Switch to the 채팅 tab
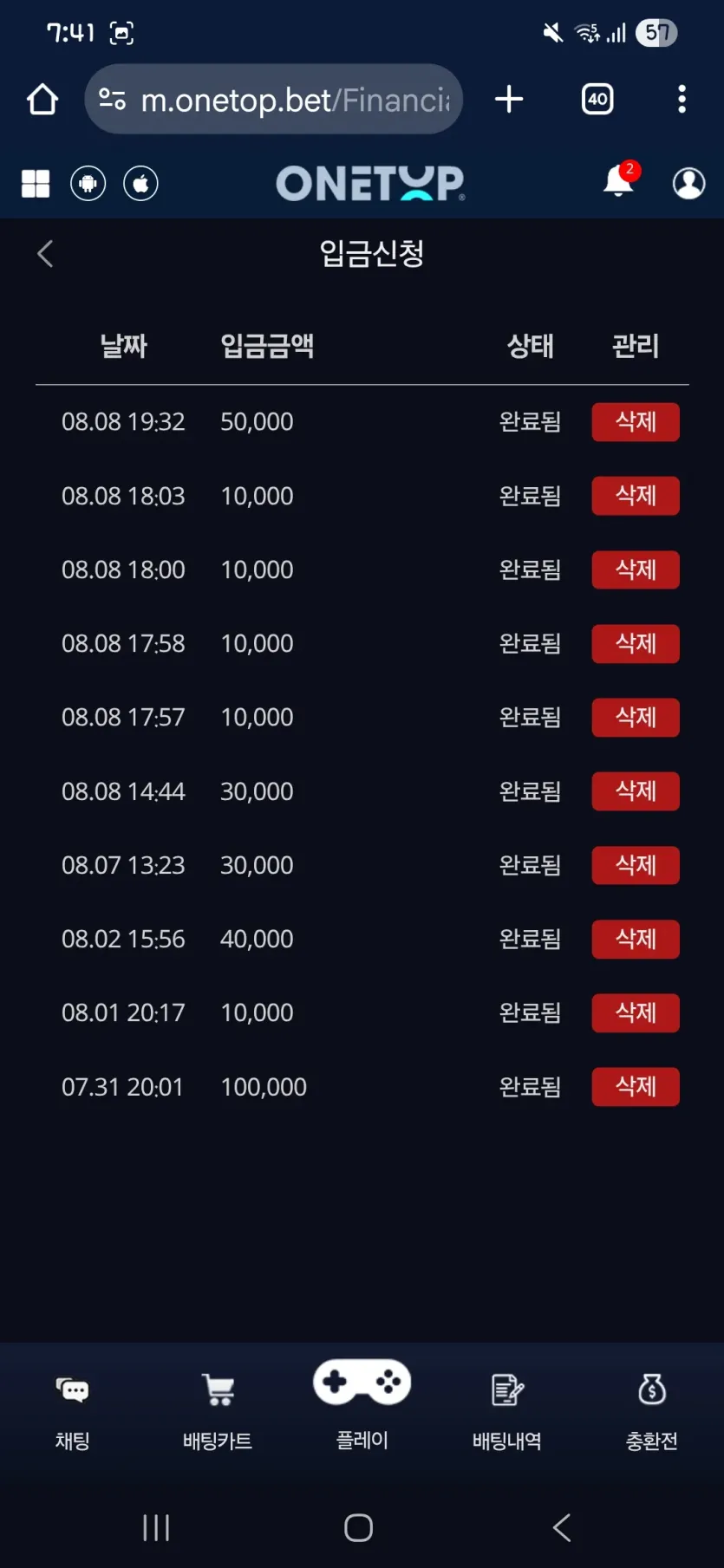 pos(73,1411)
